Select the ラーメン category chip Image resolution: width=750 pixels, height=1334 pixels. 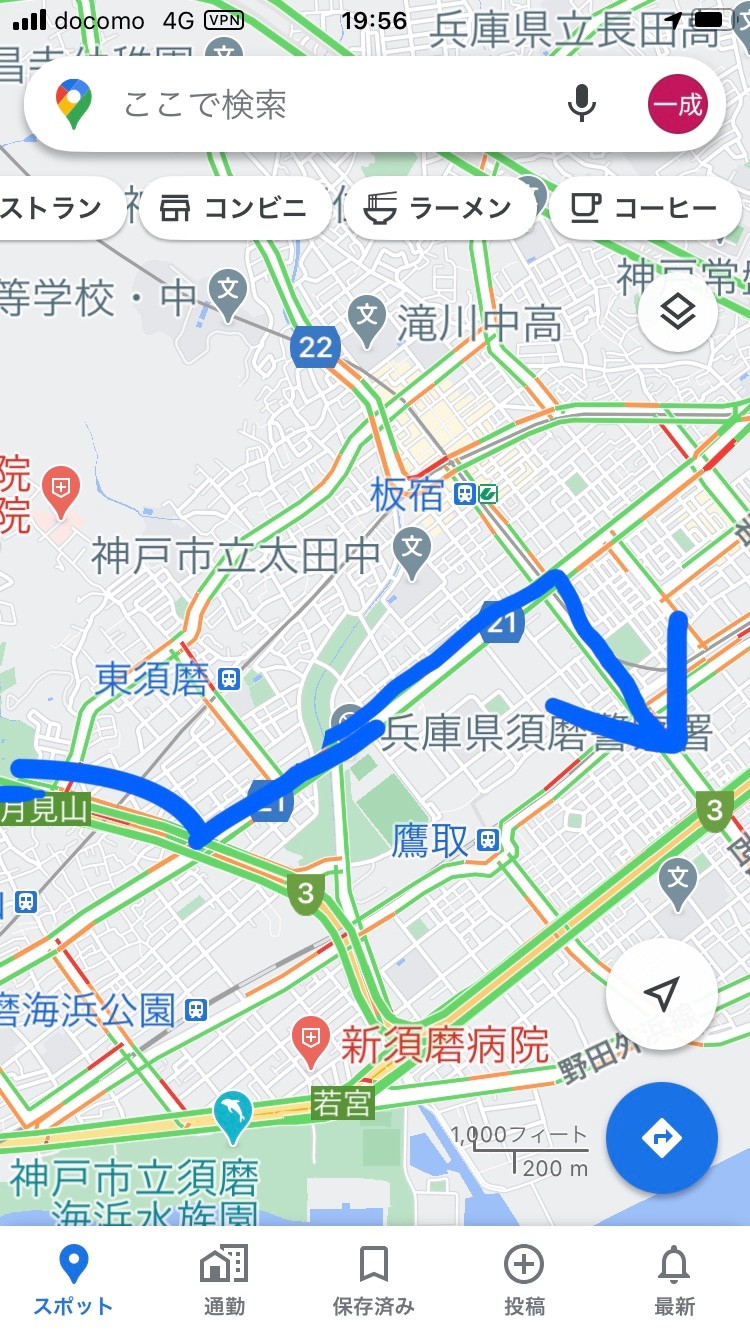[440, 208]
